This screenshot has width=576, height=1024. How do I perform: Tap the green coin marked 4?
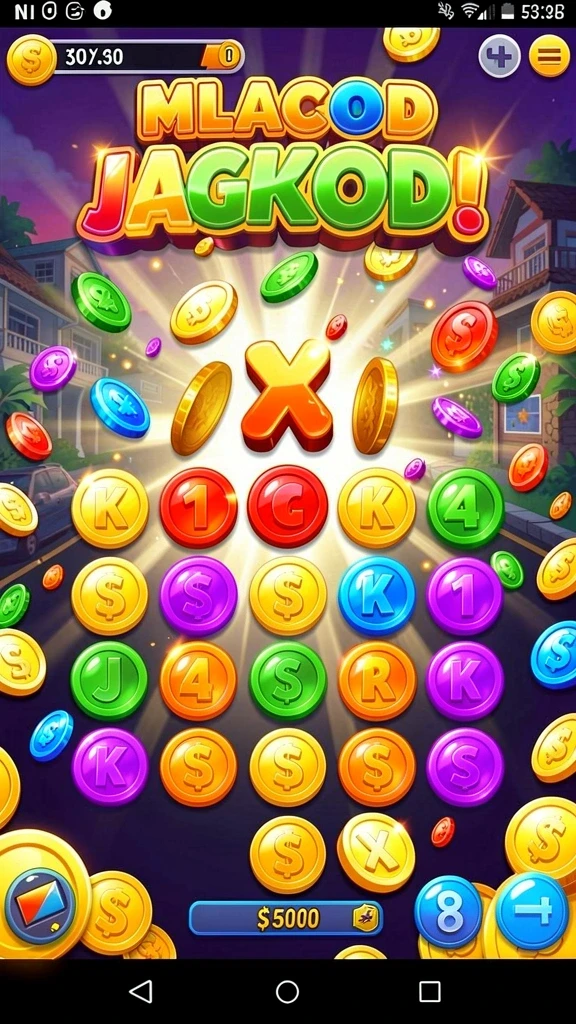pos(466,508)
